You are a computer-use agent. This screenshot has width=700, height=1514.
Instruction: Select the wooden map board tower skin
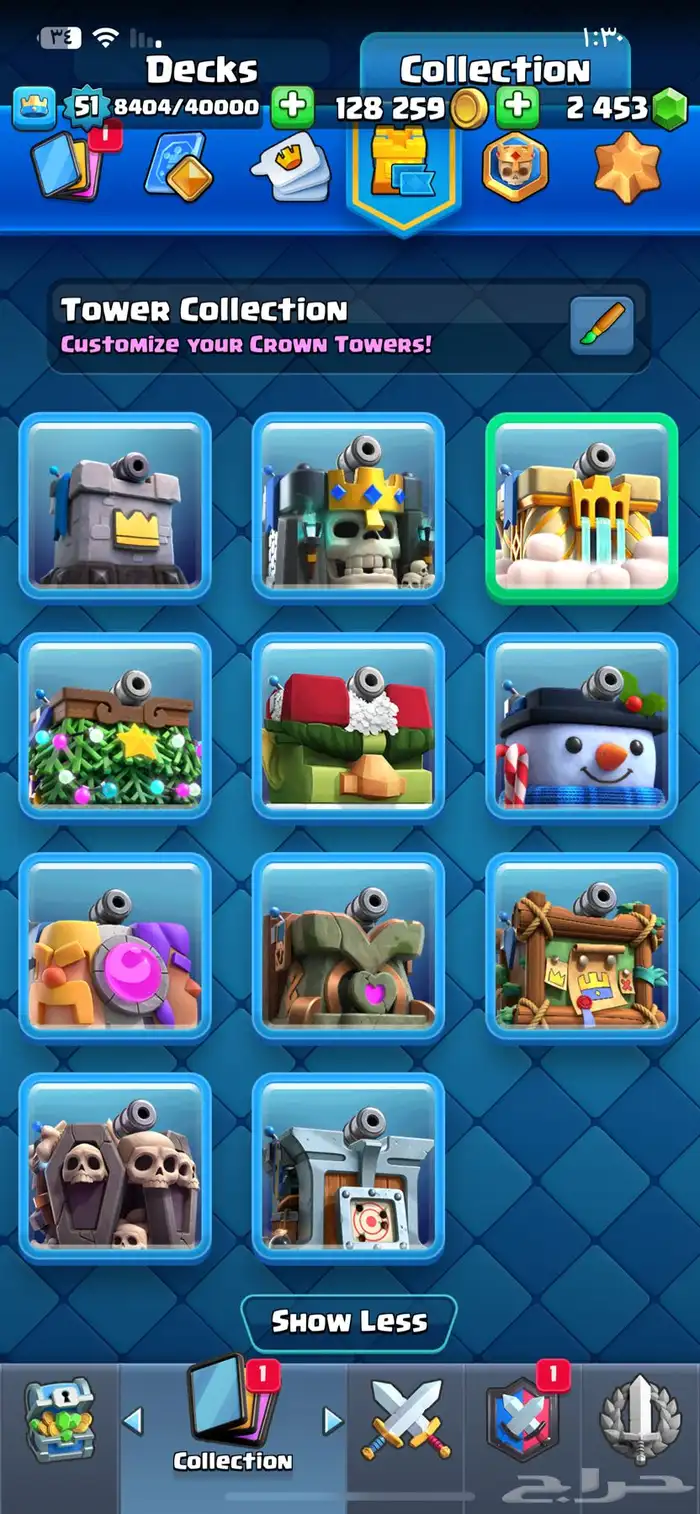[x=582, y=946]
